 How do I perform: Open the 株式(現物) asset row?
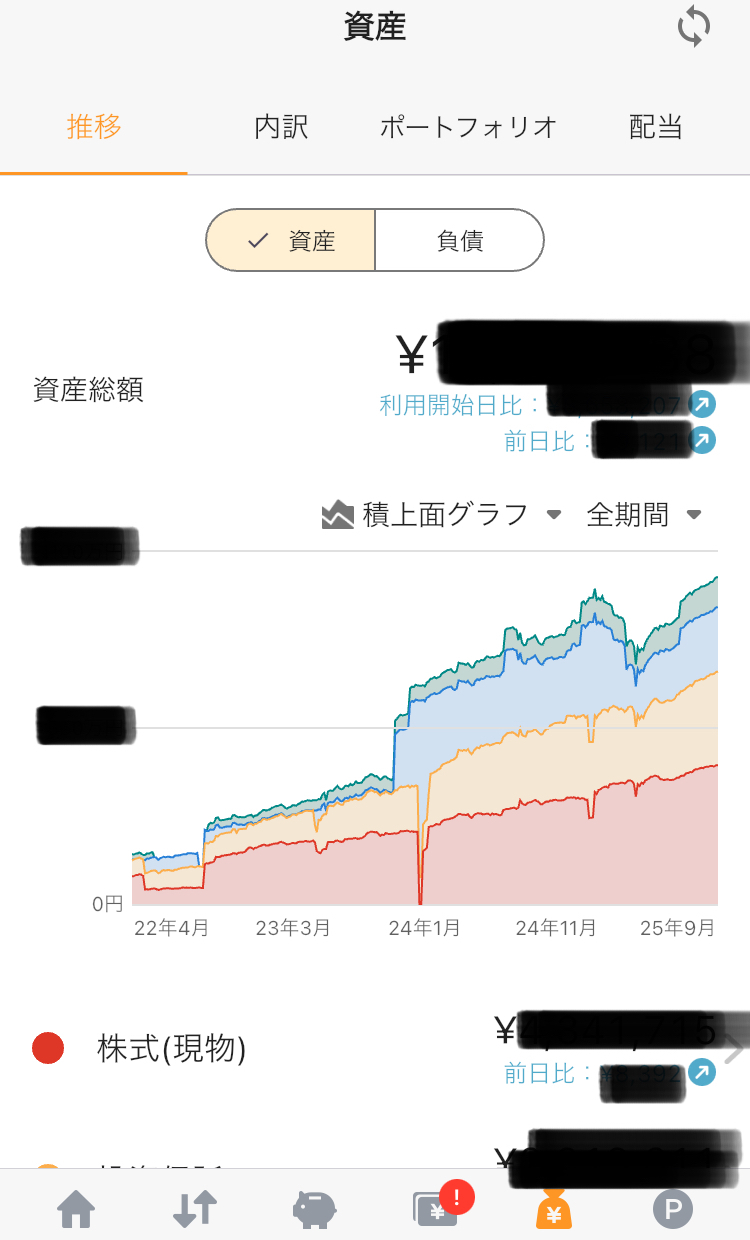[x=375, y=1049]
